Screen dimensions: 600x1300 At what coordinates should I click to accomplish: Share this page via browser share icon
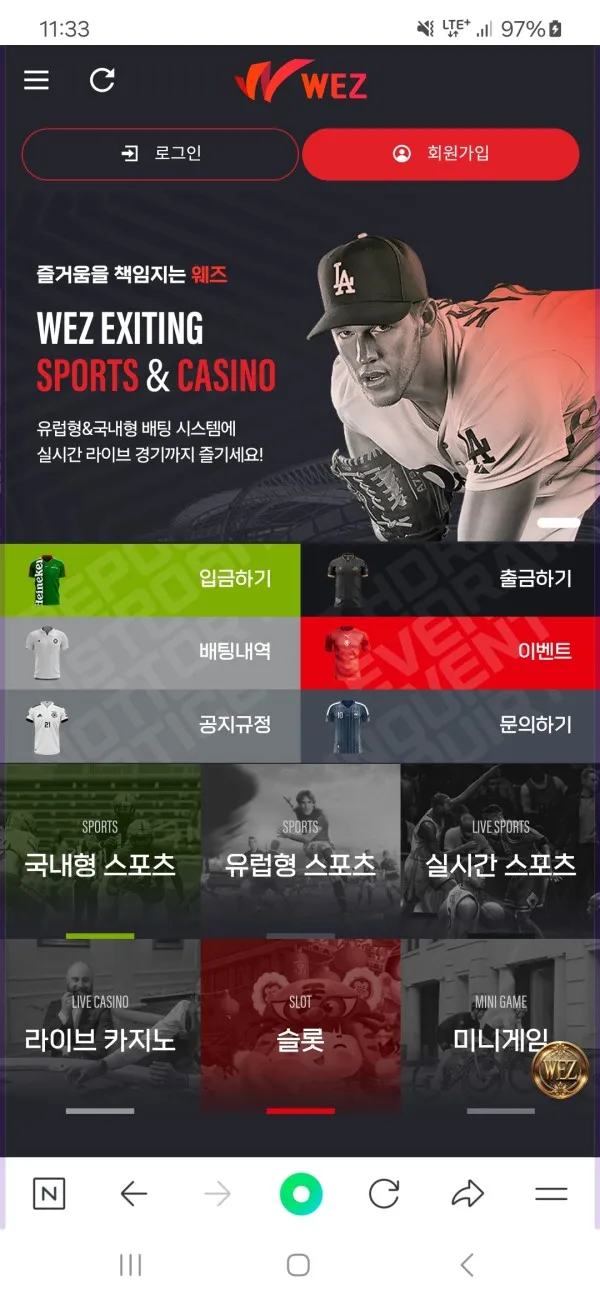(x=467, y=1194)
